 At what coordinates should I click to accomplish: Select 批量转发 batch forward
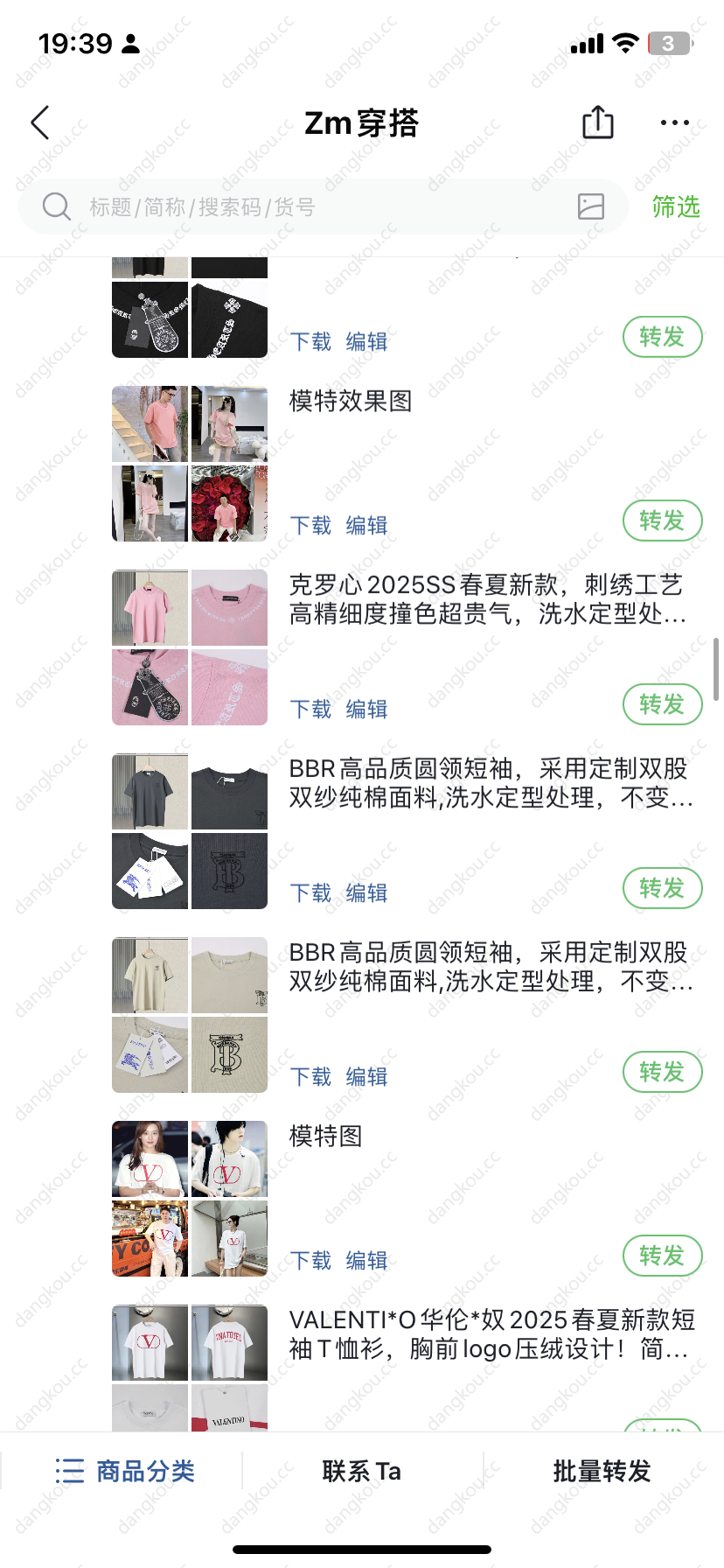(x=602, y=1471)
